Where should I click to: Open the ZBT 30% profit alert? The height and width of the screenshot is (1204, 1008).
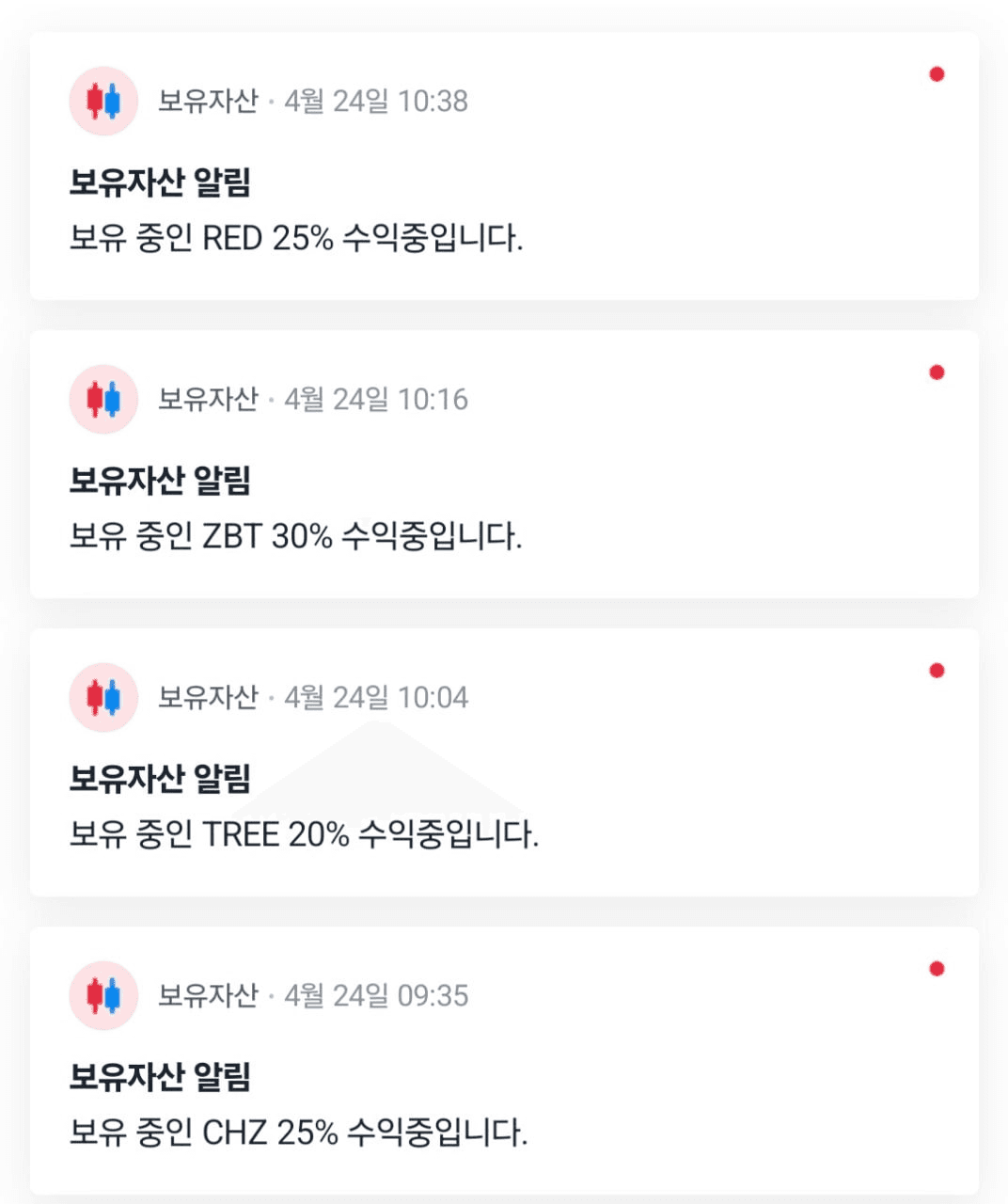[x=504, y=466]
